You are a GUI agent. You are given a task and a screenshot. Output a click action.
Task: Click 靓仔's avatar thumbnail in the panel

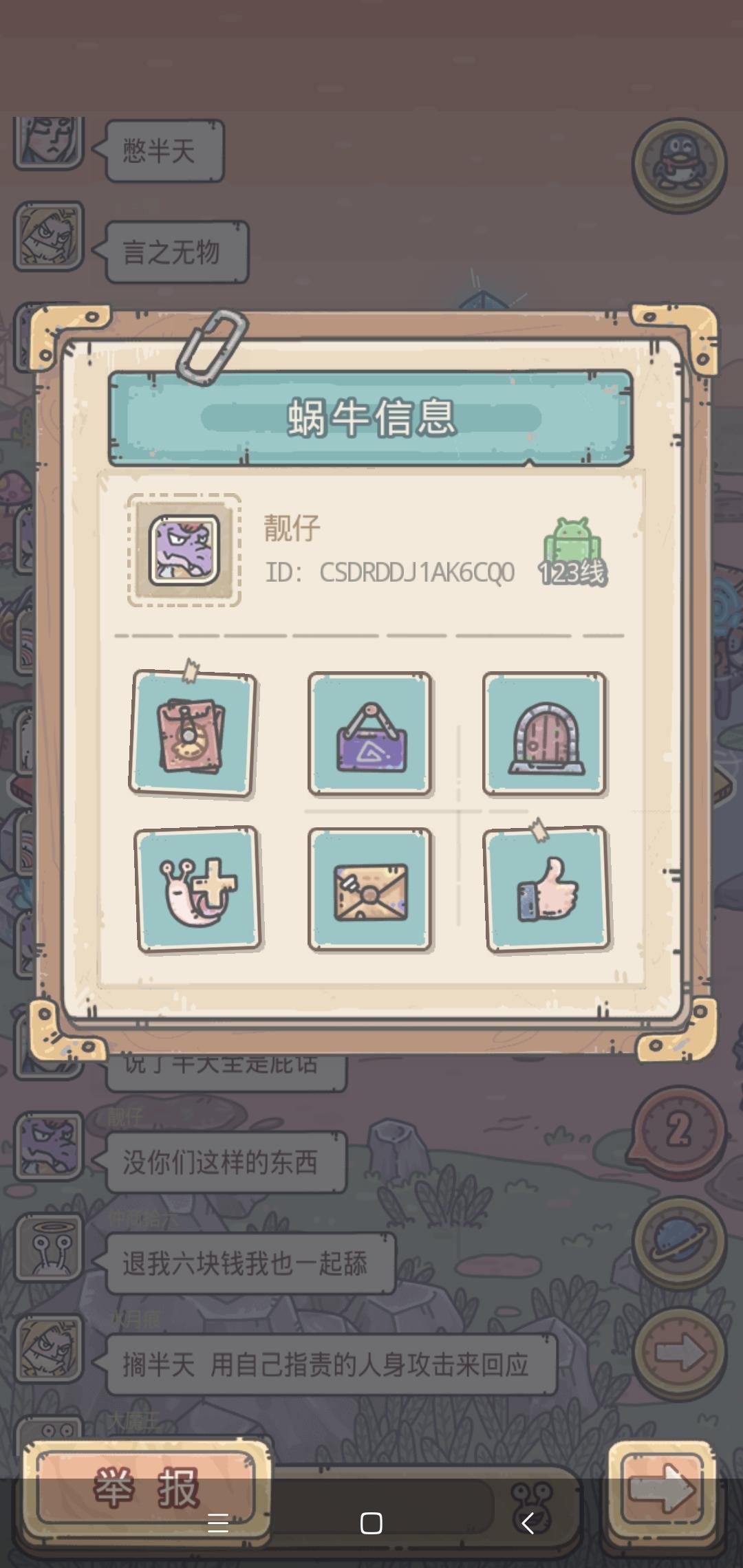pyautogui.click(x=183, y=550)
